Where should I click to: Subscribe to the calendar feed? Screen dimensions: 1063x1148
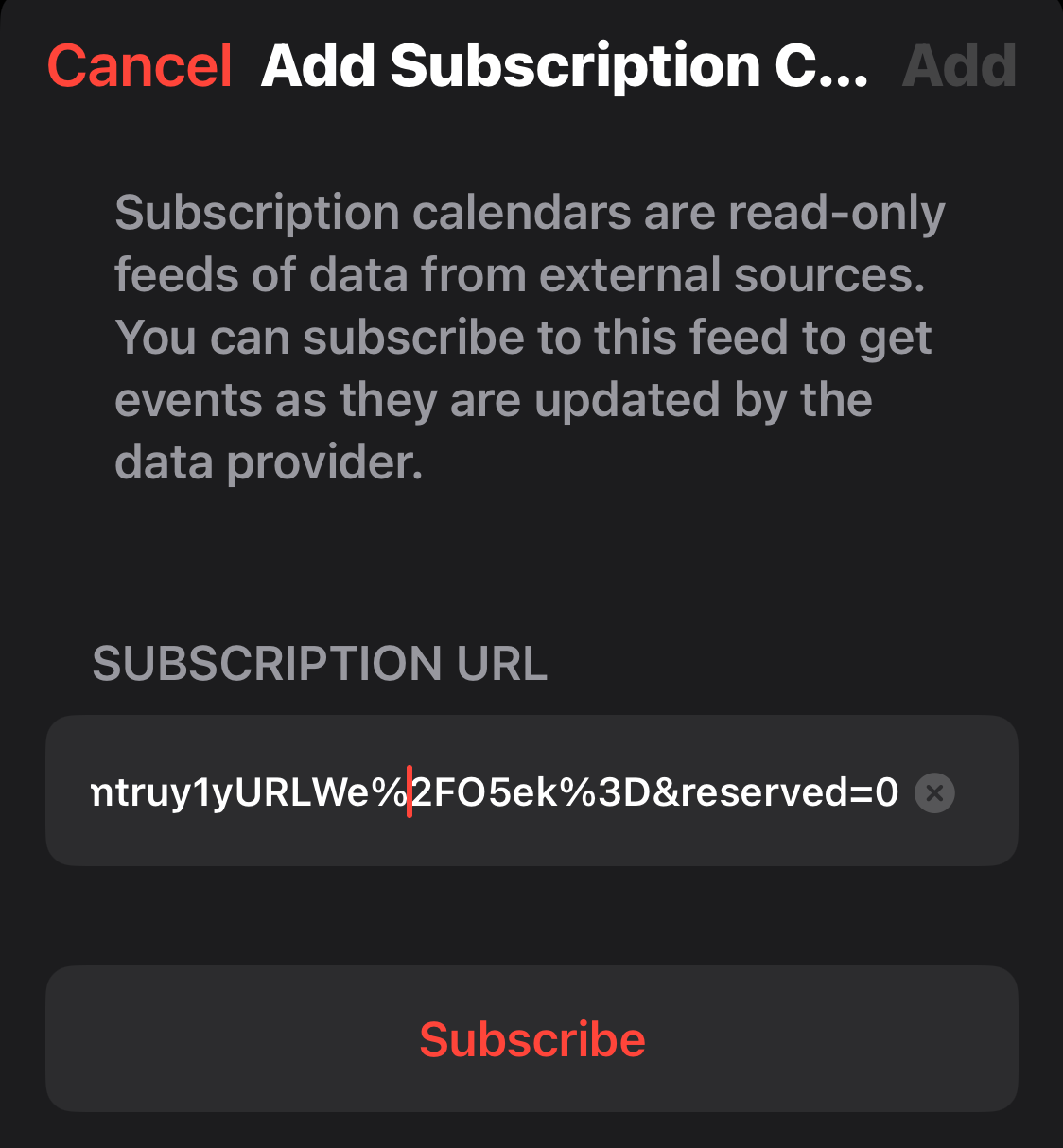531,1039
